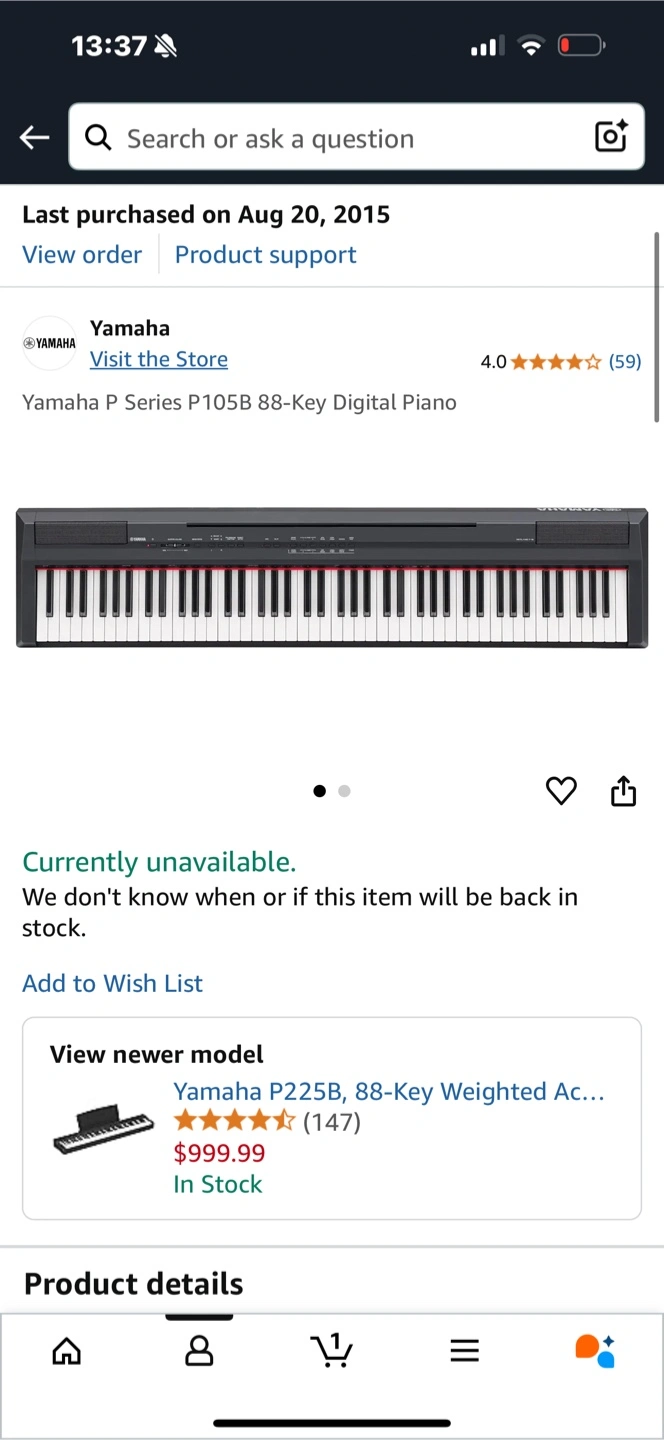Open the 59 customer ratings
Screen dimensions: 664x1440
625,362
